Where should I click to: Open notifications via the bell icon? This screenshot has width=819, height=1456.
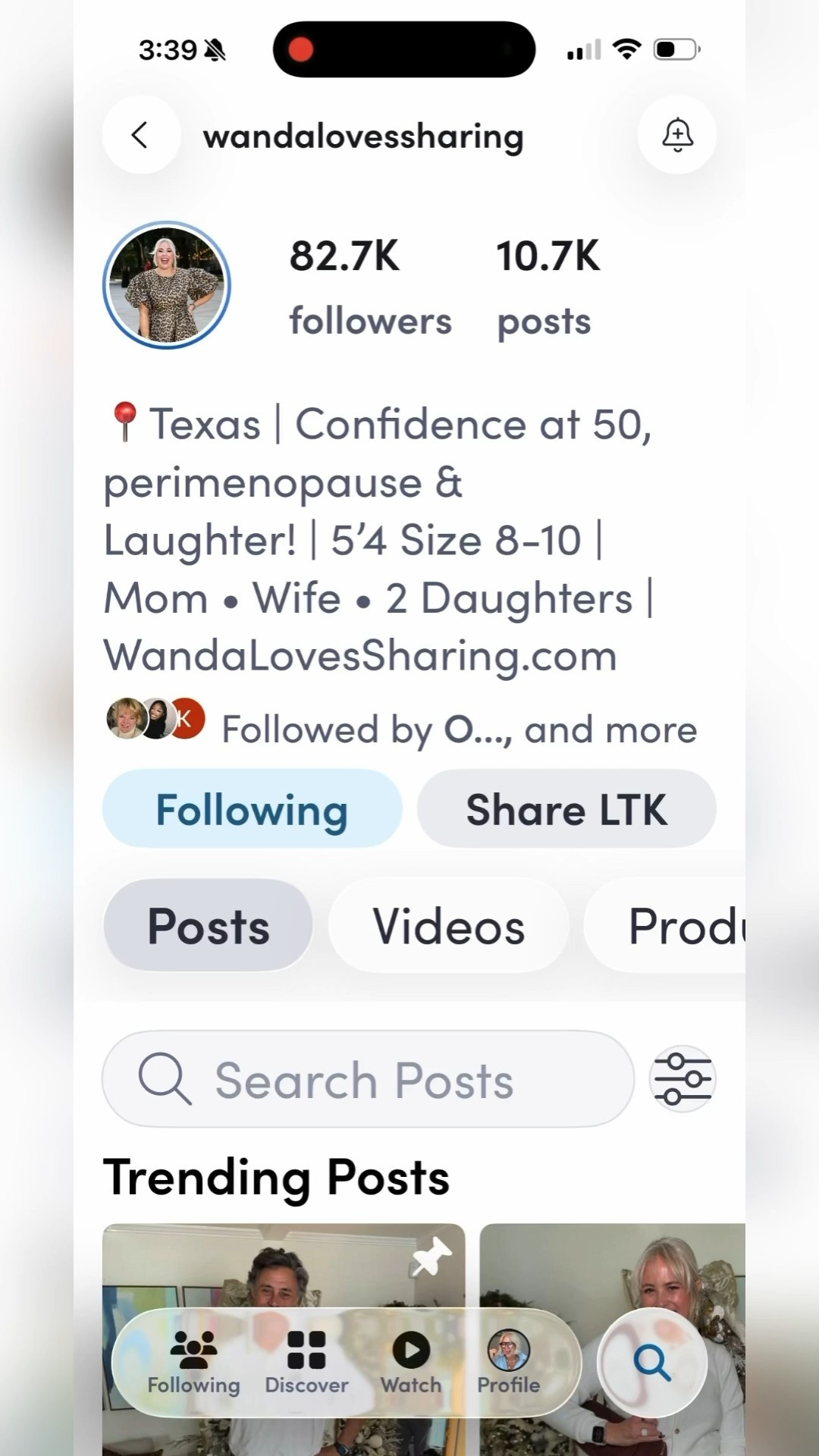676,134
